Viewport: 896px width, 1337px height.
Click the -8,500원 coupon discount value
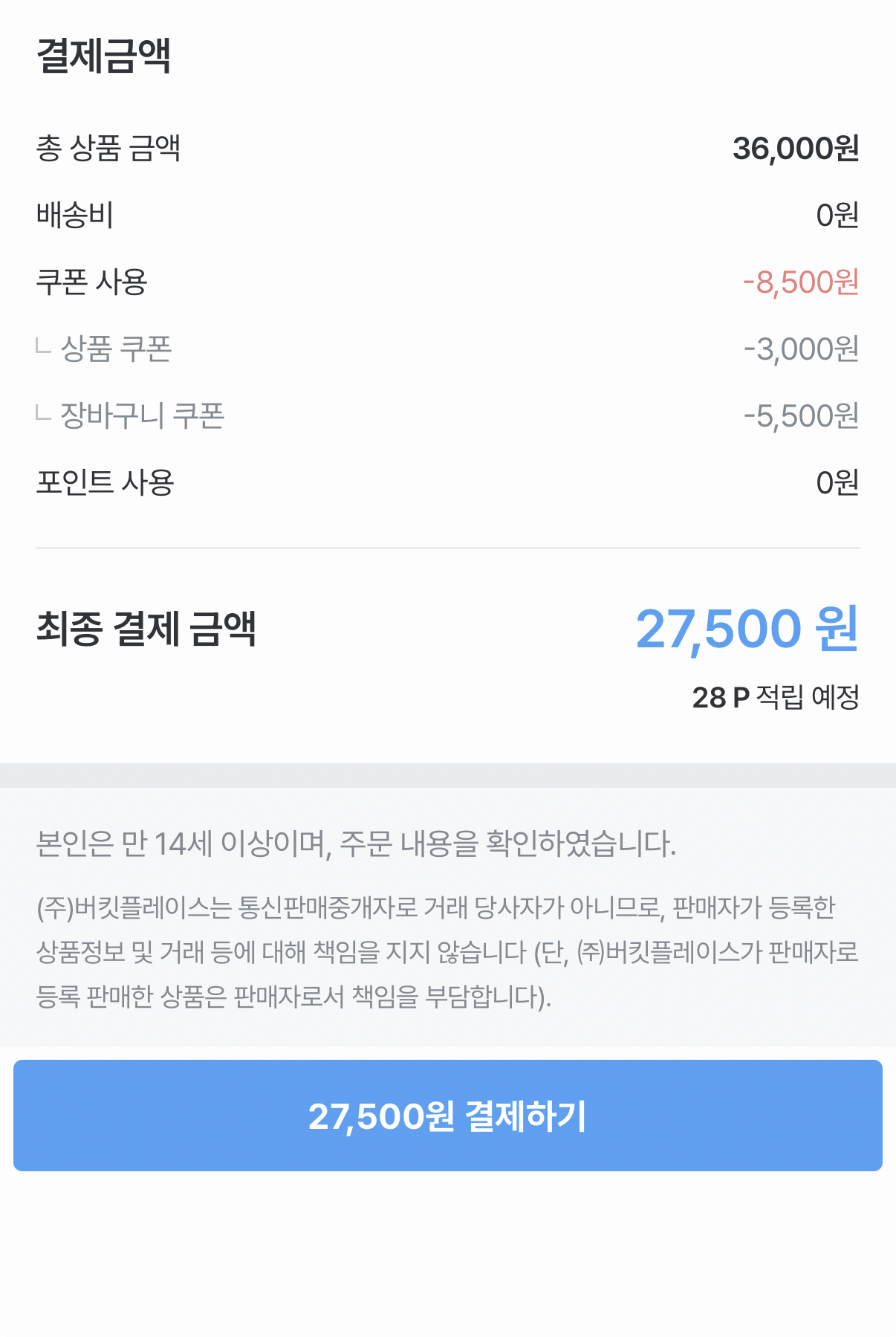coord(801,282)
